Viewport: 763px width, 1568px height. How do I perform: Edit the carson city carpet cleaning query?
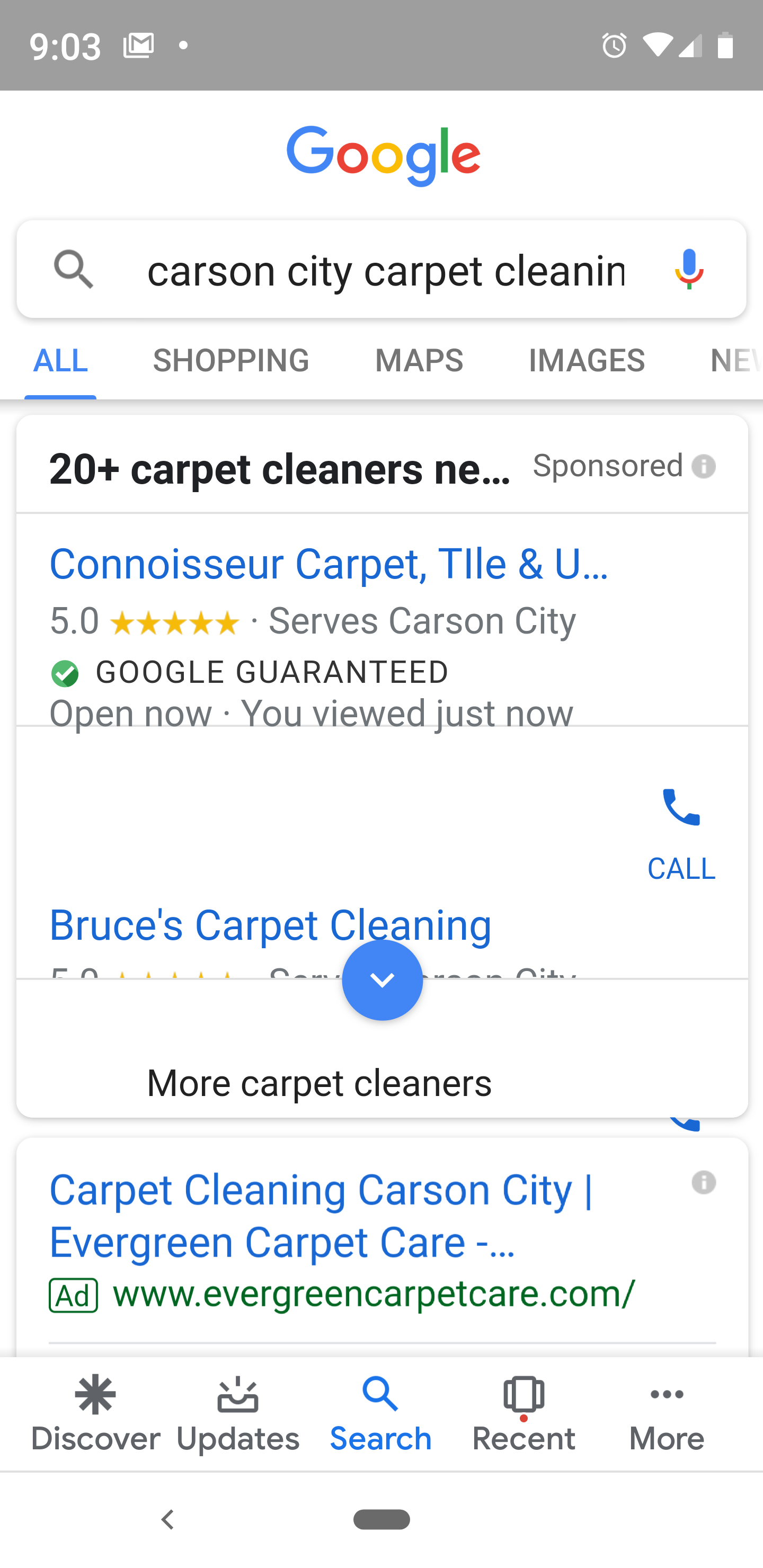tap(385, 271)
